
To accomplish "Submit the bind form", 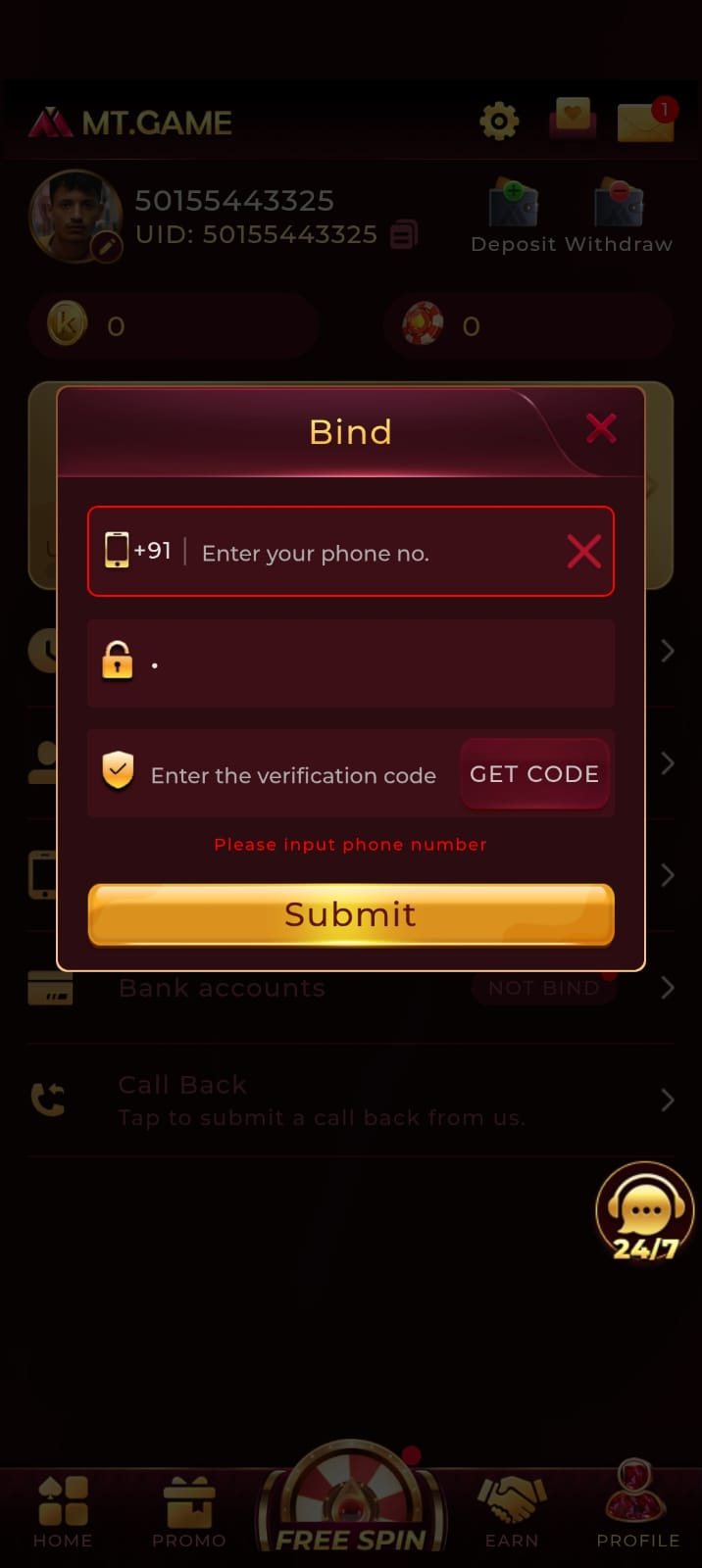I will [x=351, y=914].
